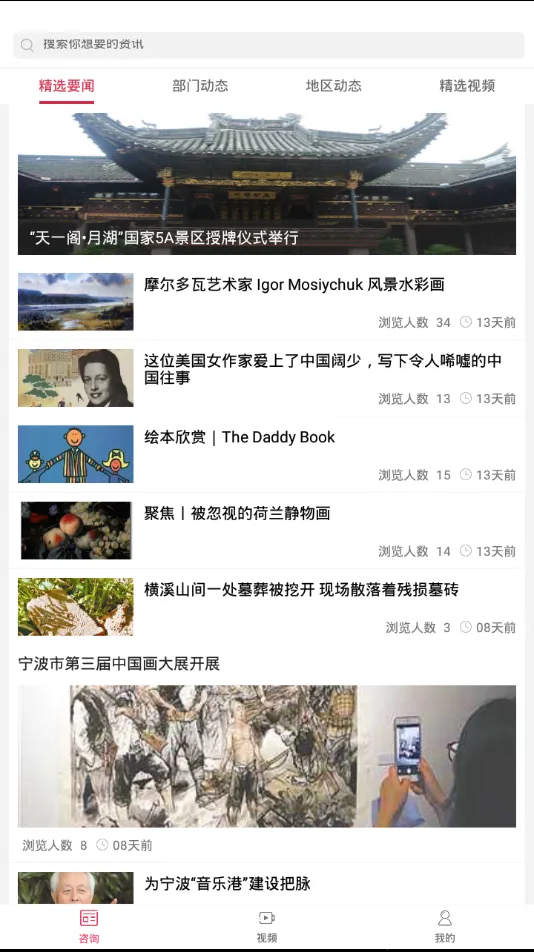Open The Daddy Book article
This screenshot has width=534, height=952.
coord(267,454)
